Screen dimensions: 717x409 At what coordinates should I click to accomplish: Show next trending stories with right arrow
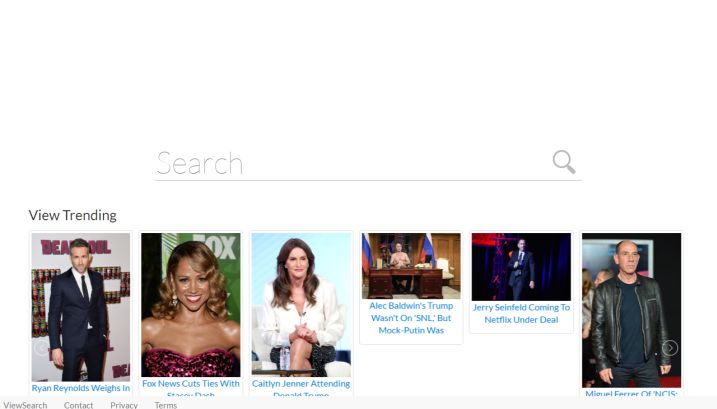click(670, 348)
